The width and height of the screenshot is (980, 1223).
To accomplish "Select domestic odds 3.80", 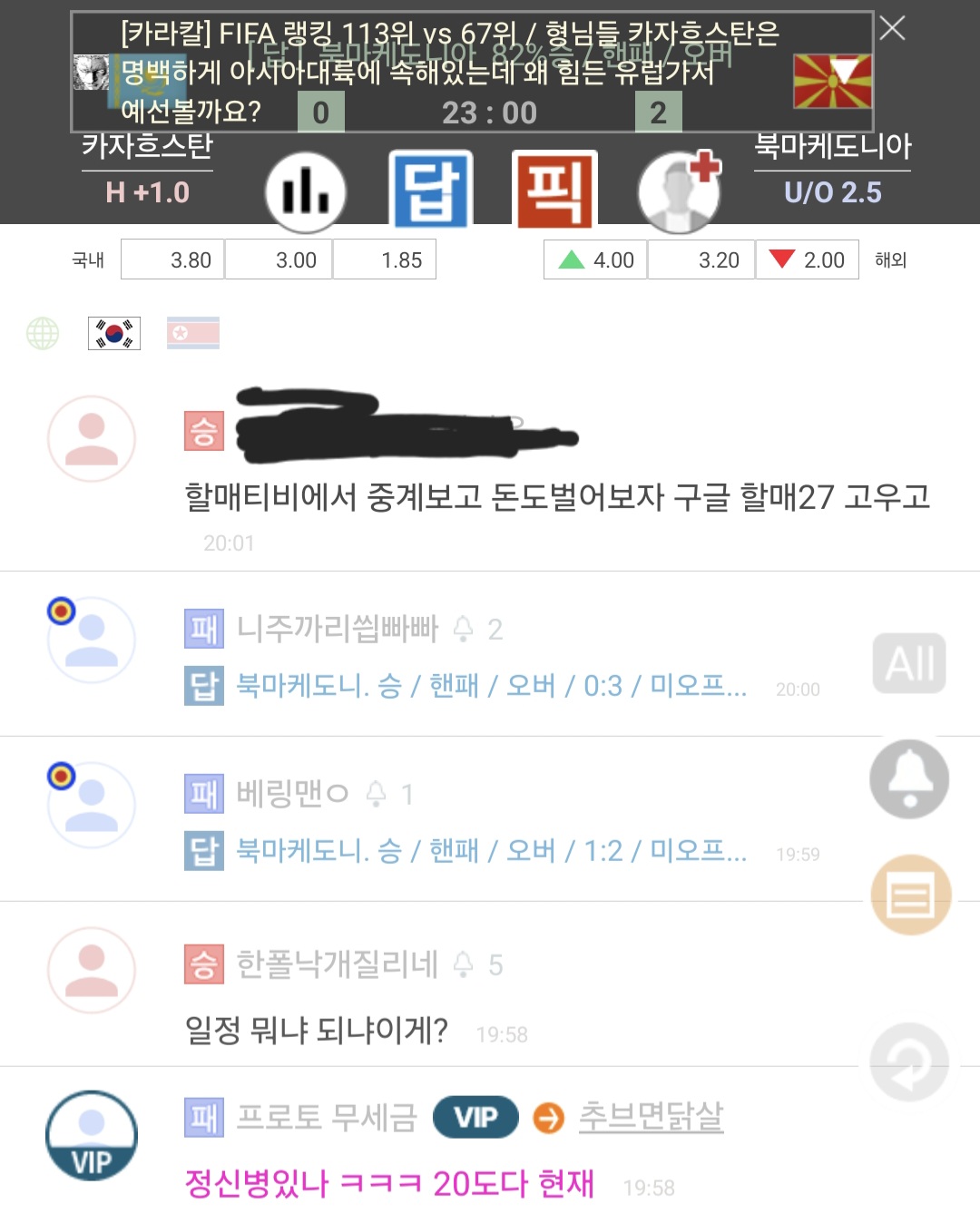I will 172,259.
